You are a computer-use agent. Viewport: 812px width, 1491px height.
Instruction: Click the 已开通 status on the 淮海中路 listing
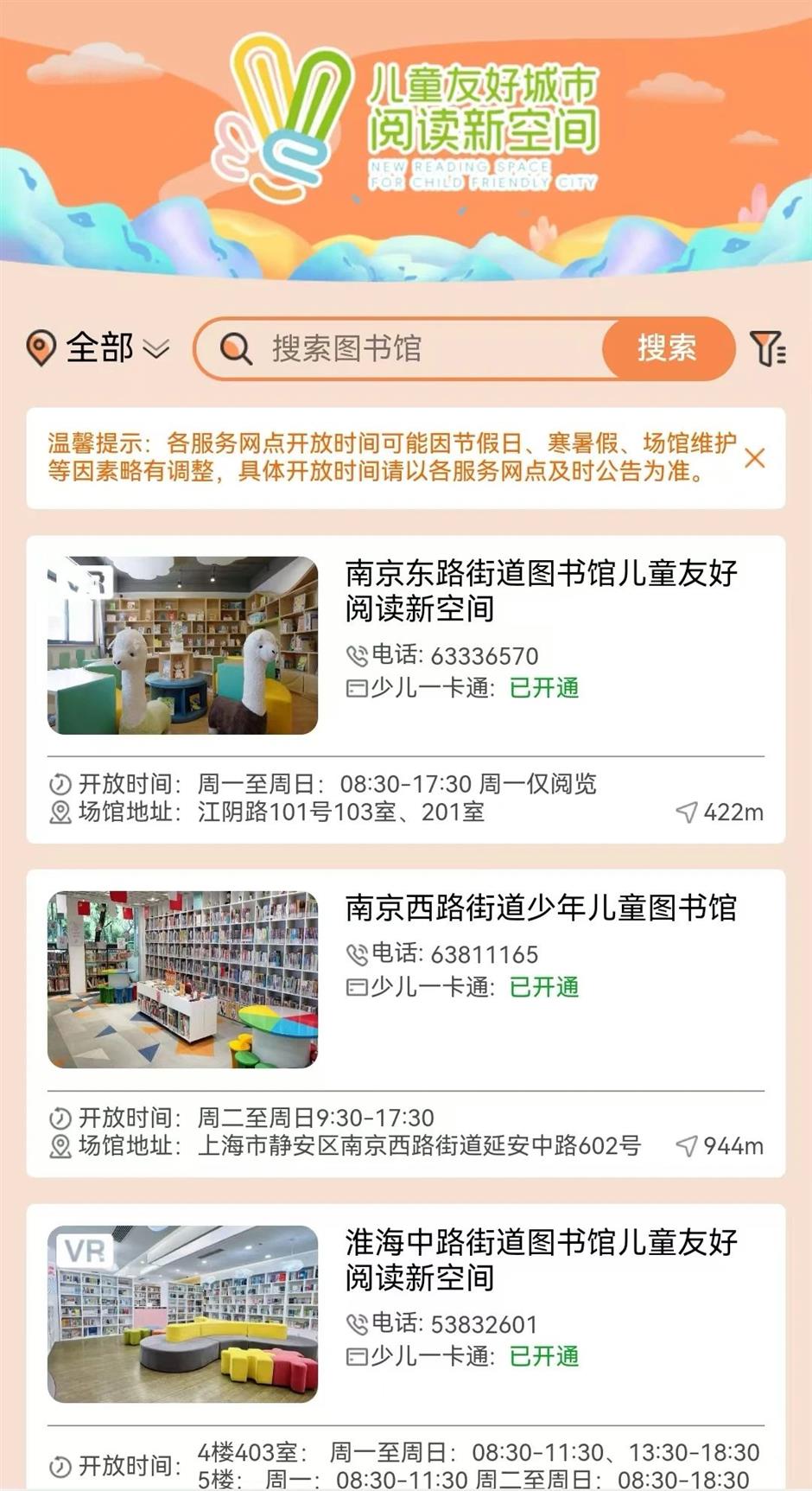(x=543, y=1356)
